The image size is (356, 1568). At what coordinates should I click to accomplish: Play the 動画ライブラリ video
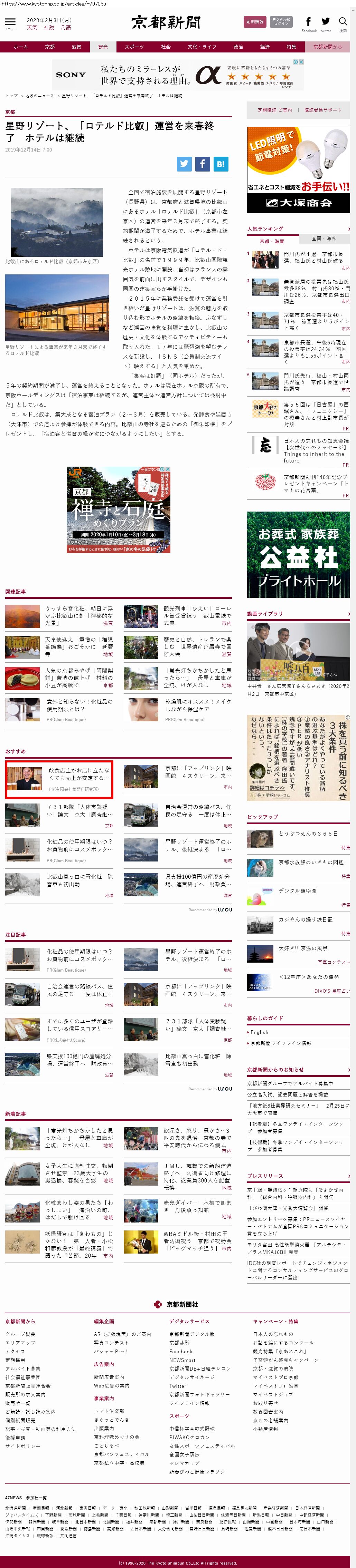coord(298,651)
